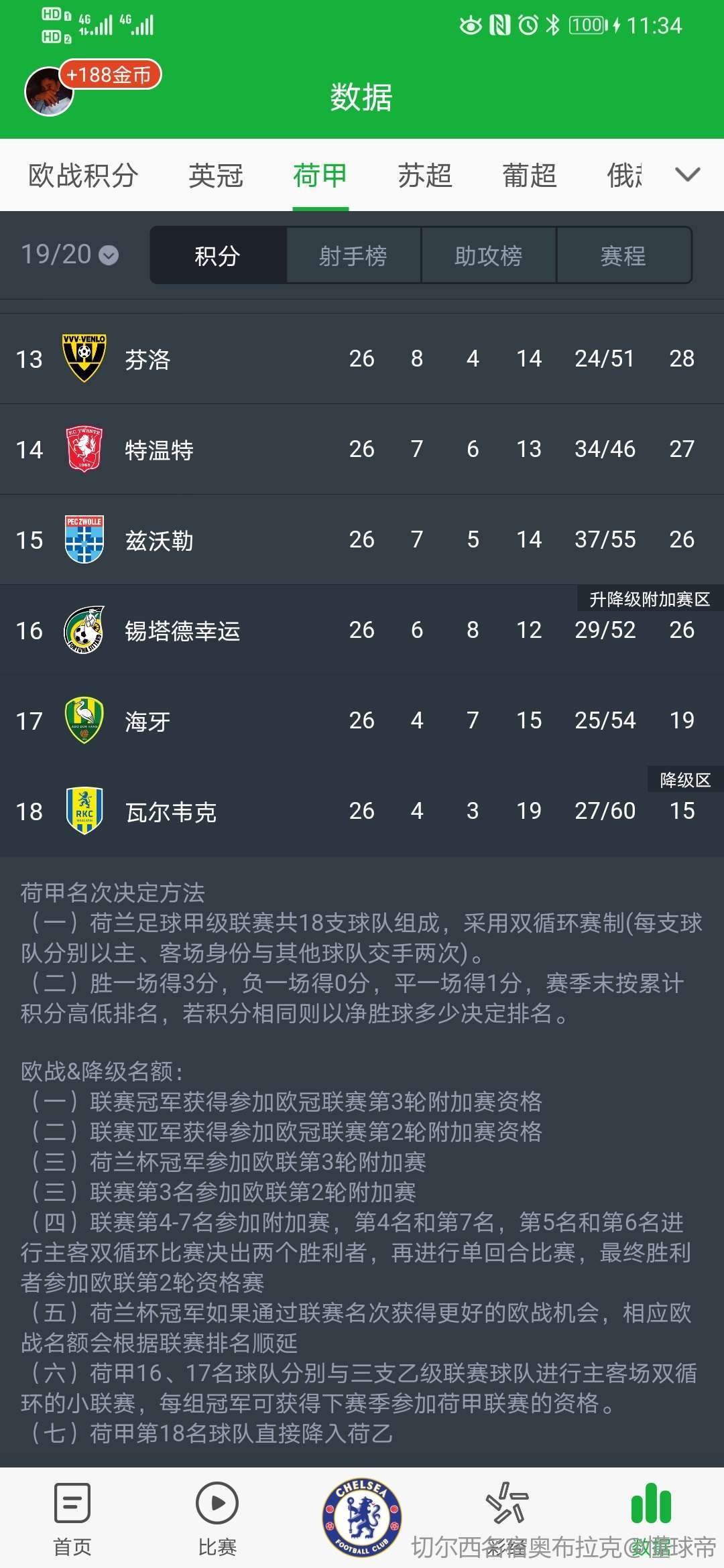The width and height of the screenshot is (724, 1568).
Task: Select the 葡超 league tab
Action: [x=530, y=176]
